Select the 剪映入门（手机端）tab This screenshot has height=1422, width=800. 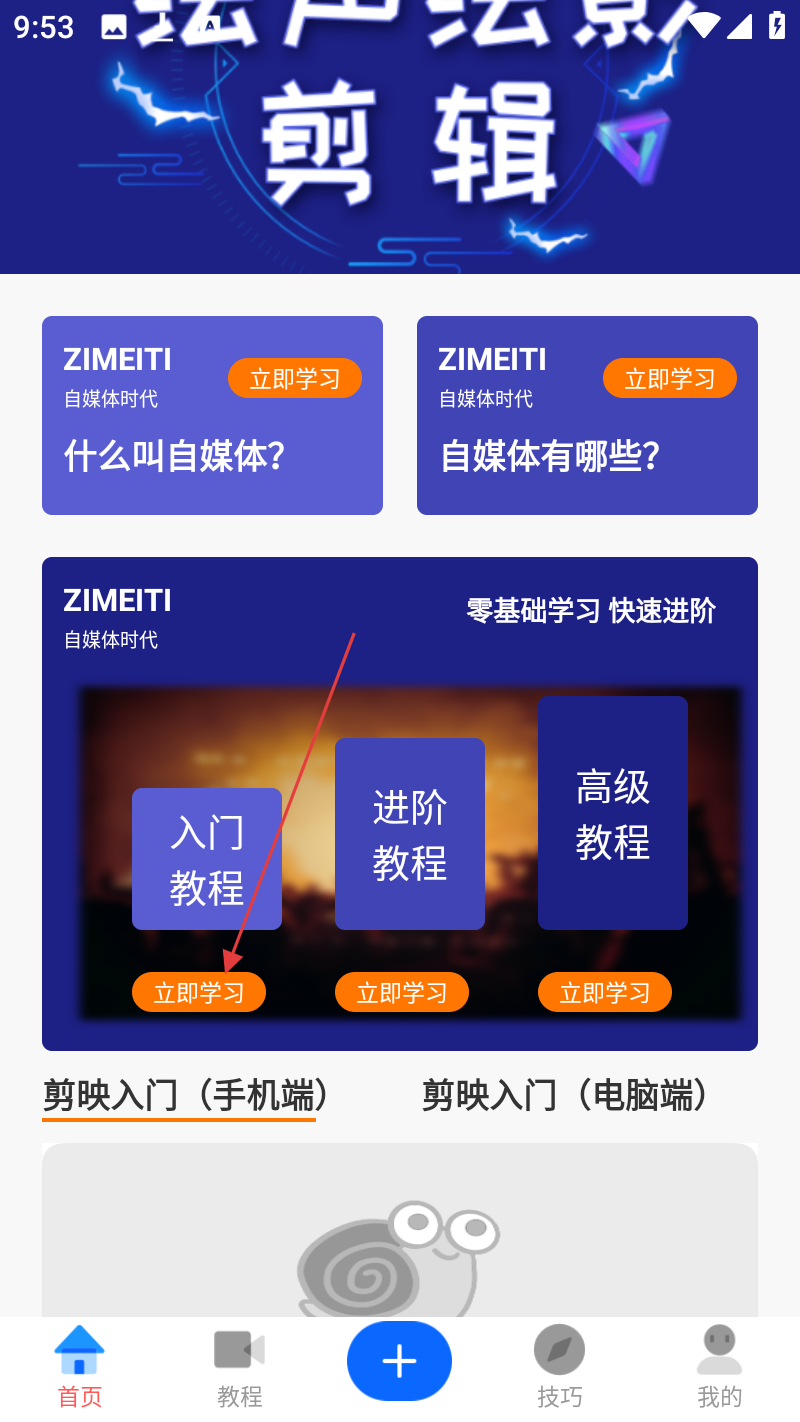[187, 1096]
